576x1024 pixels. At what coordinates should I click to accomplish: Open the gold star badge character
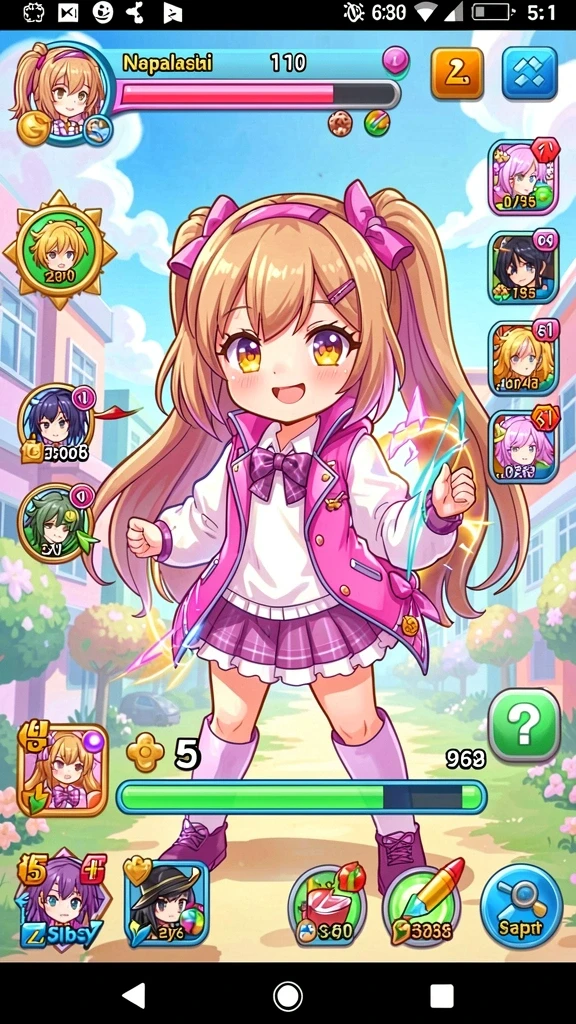(59, 250)
